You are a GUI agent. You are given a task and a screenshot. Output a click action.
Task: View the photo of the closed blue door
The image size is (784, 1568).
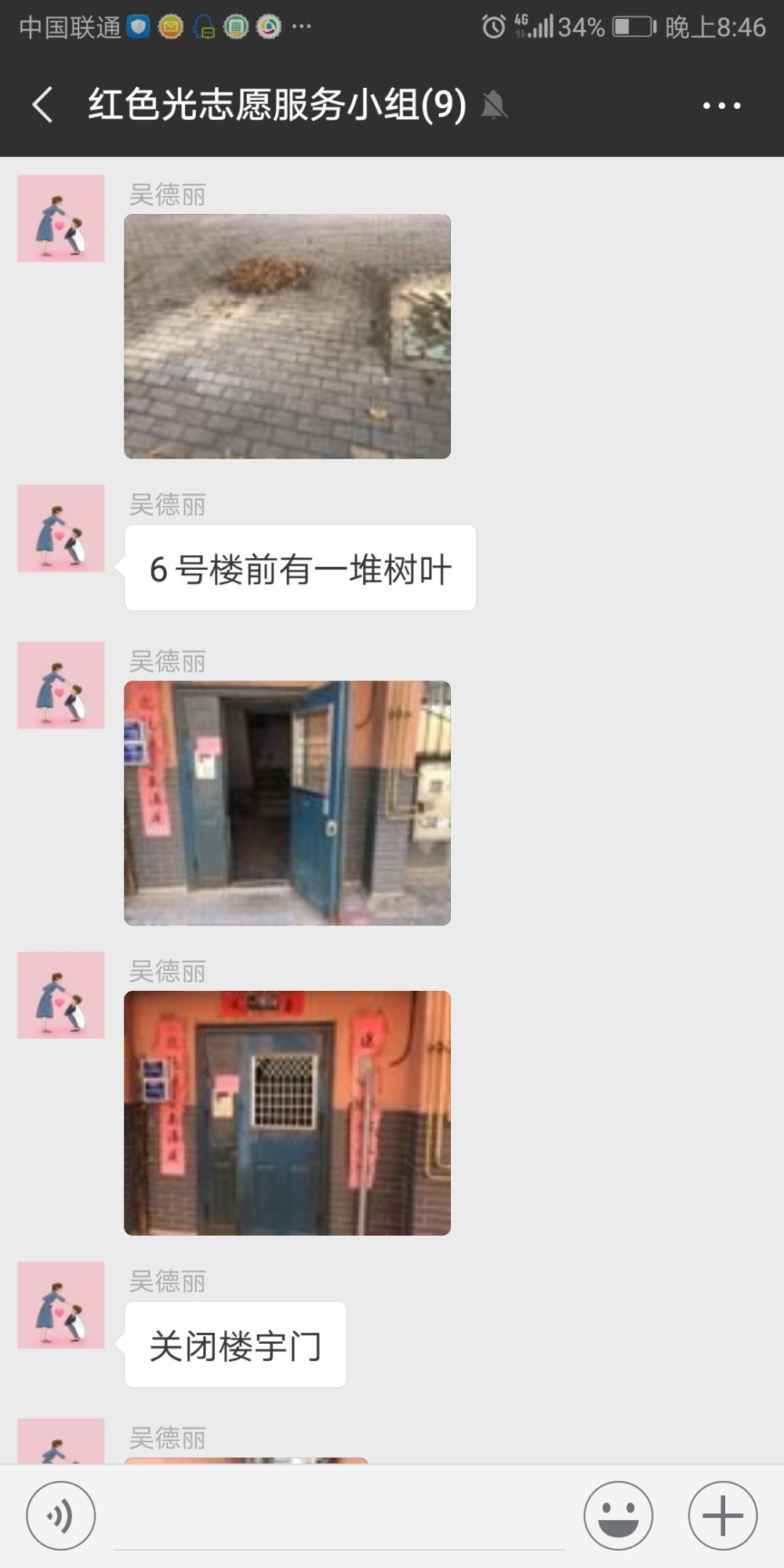point(287,1113)
